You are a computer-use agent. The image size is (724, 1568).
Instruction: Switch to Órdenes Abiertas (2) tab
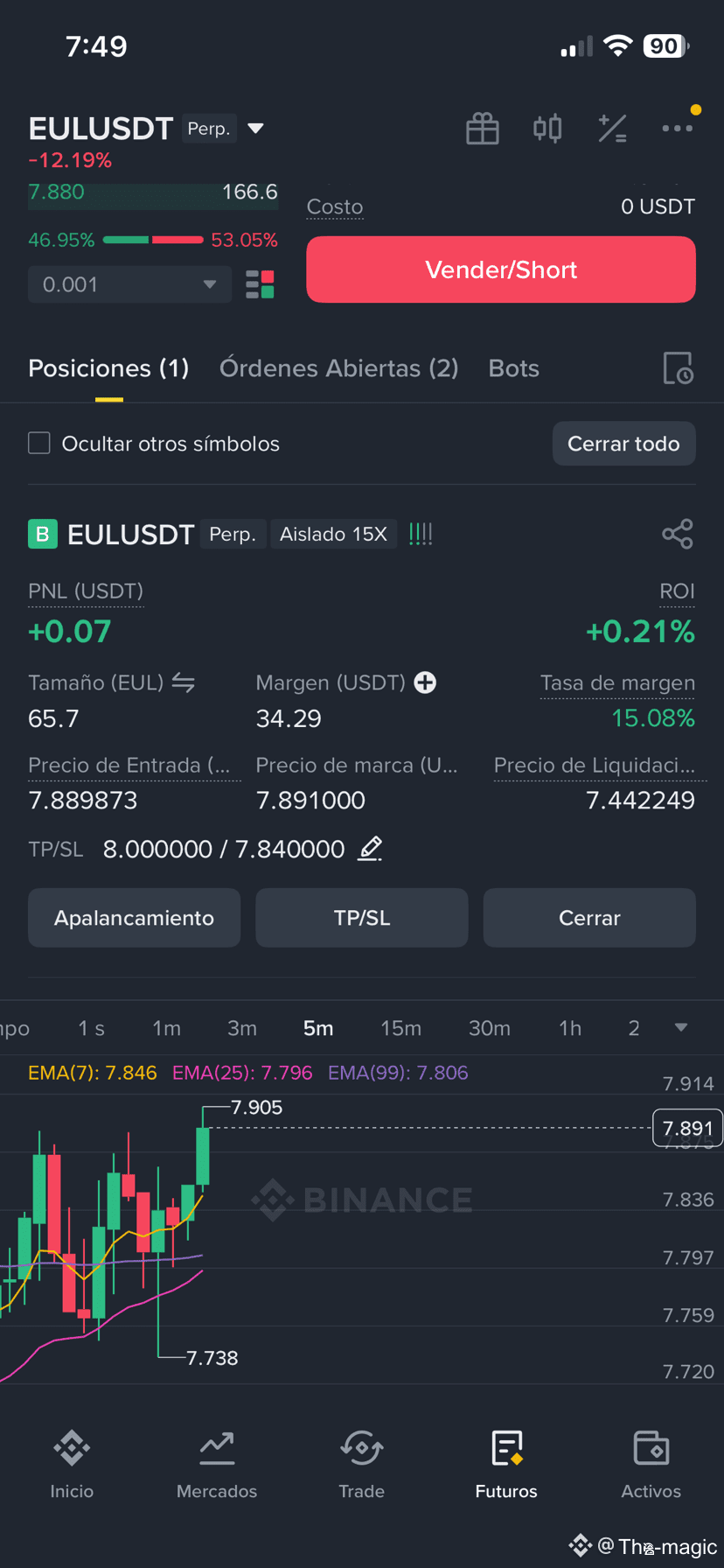[x=339, y=368]
